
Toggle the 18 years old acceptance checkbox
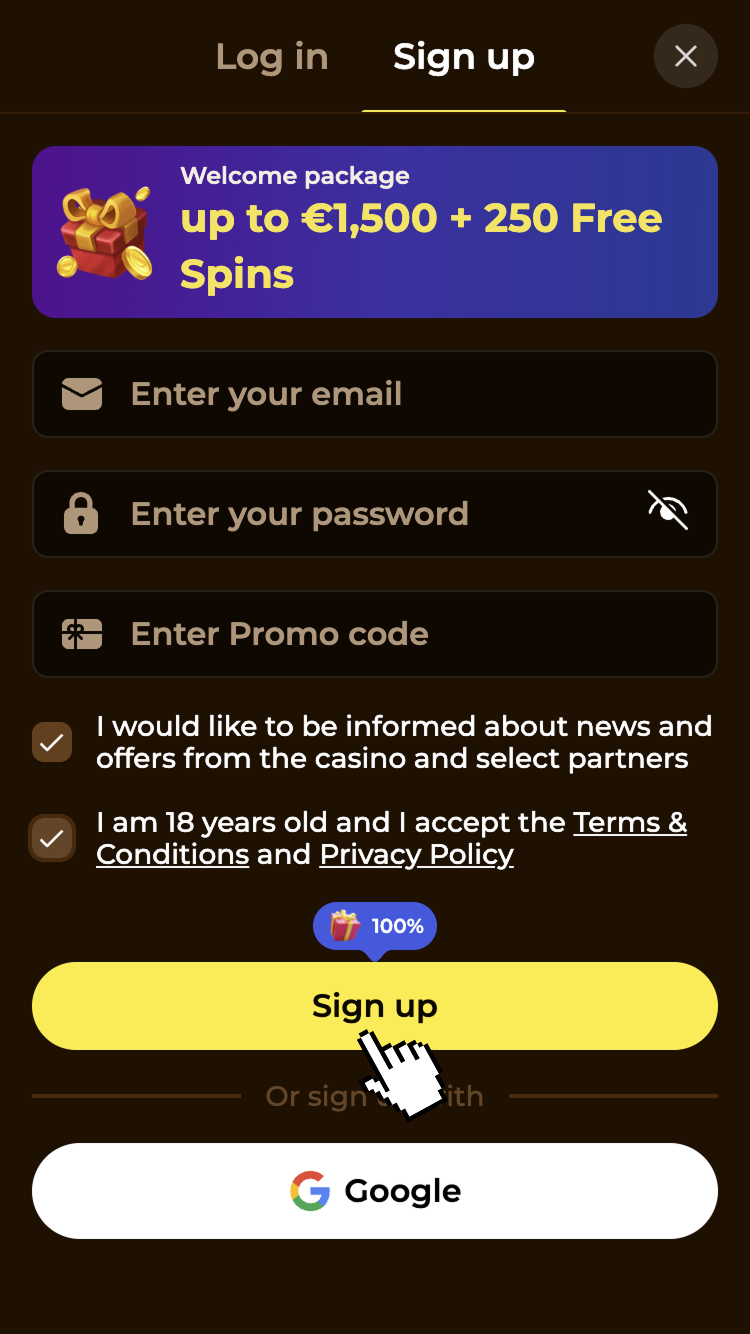coord(52,838)
